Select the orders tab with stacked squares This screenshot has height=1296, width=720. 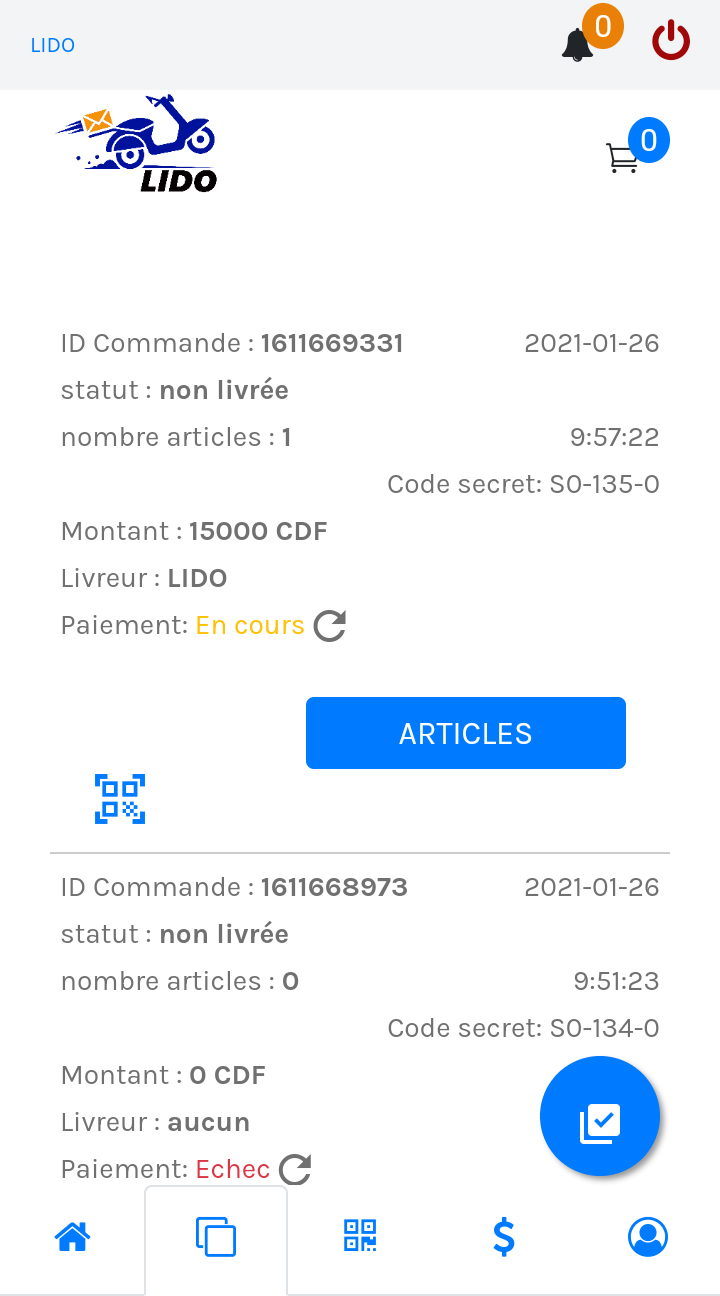click(x=216, y=1237)
